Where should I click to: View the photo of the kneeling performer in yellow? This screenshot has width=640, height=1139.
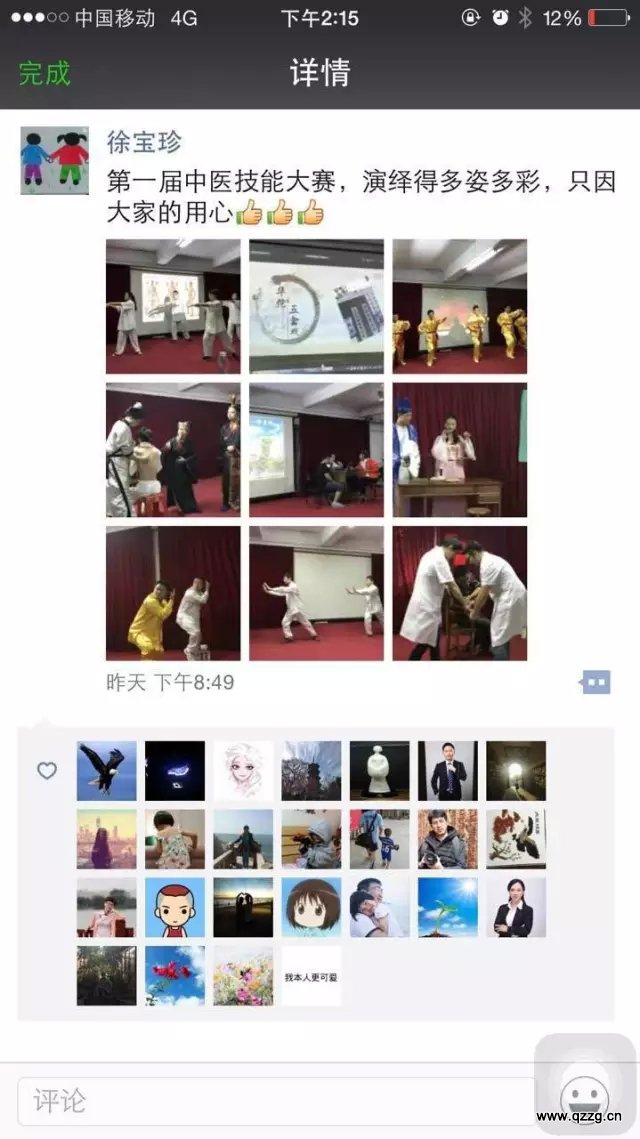(x=173, y=593)
